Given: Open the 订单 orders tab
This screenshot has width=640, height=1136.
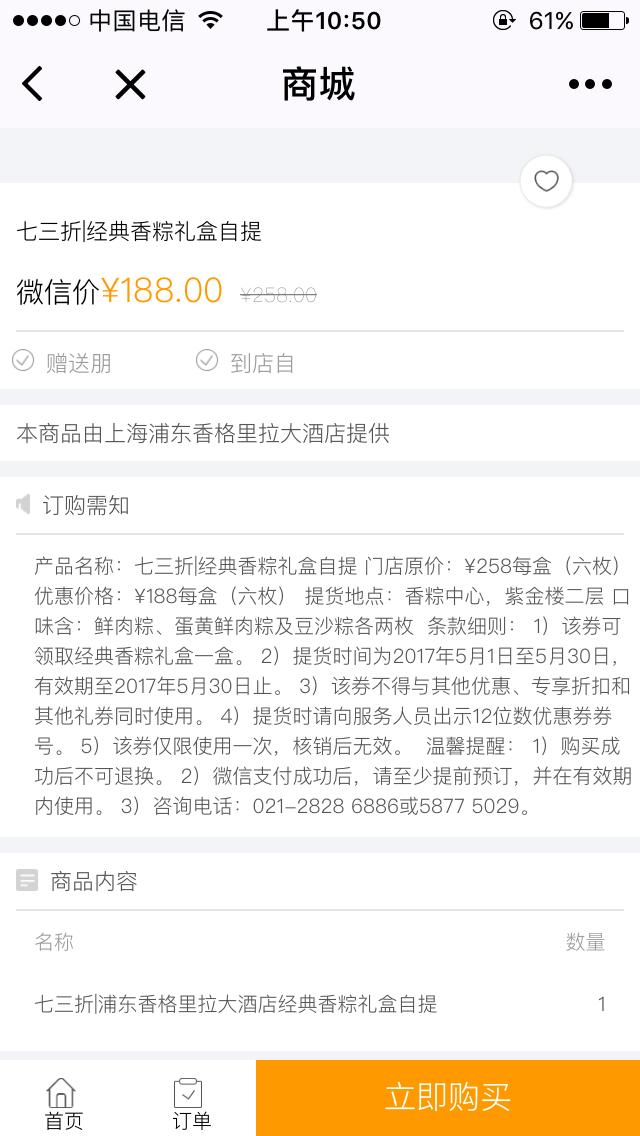Looking at the screenshot, I should [191, 1102].
